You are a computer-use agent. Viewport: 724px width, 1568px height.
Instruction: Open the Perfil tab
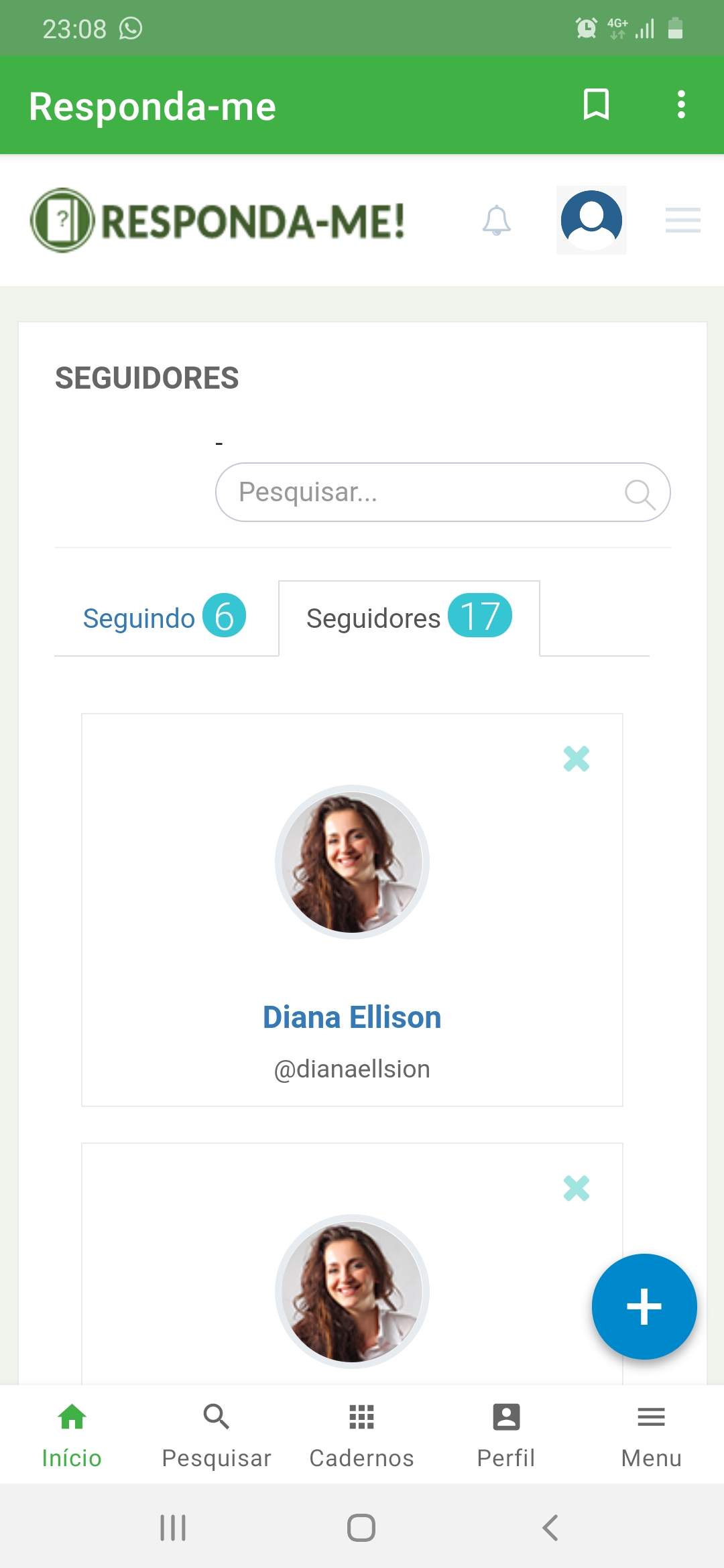point(506,1435)
